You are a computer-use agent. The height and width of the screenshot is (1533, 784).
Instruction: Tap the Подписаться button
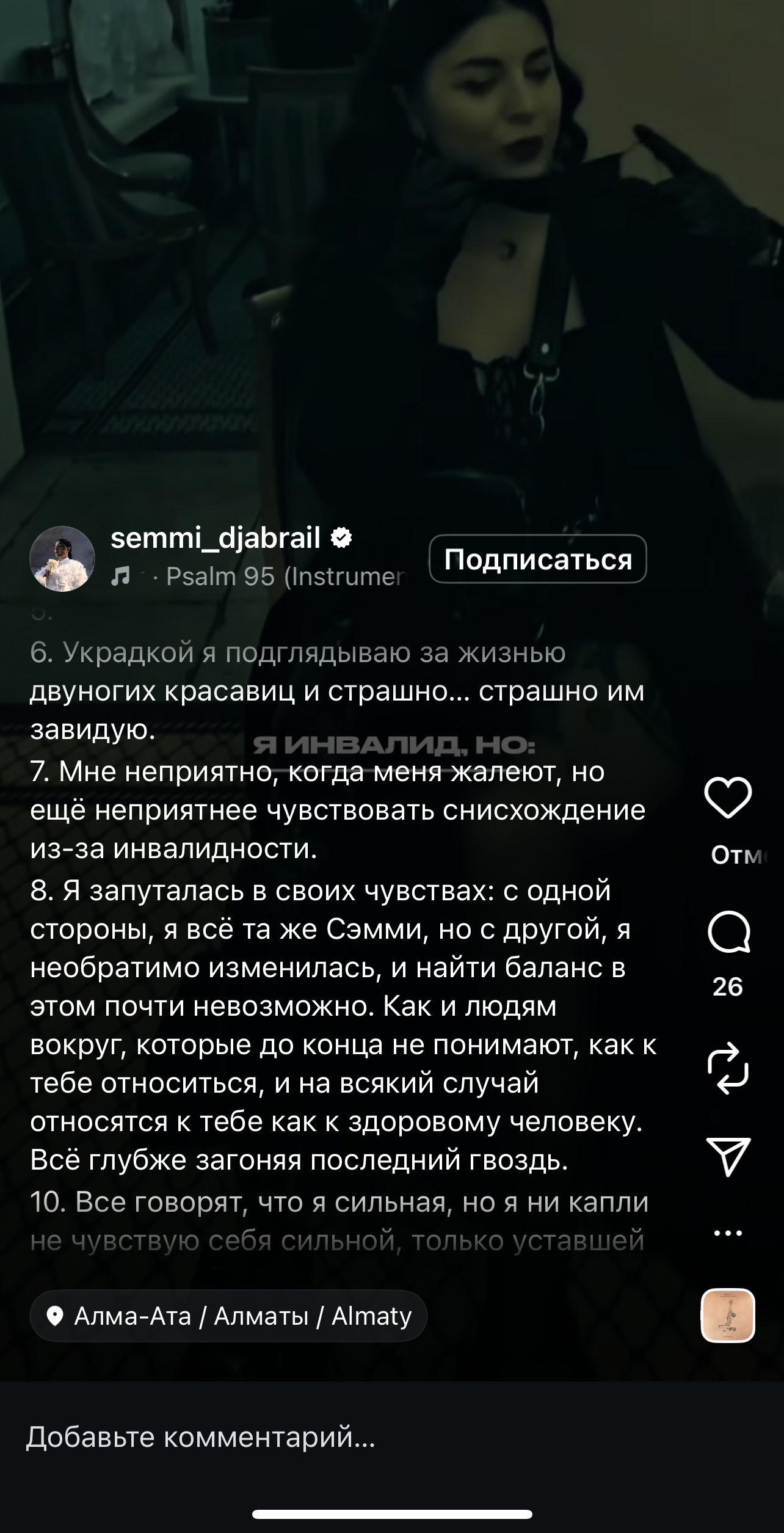(538, 559)
